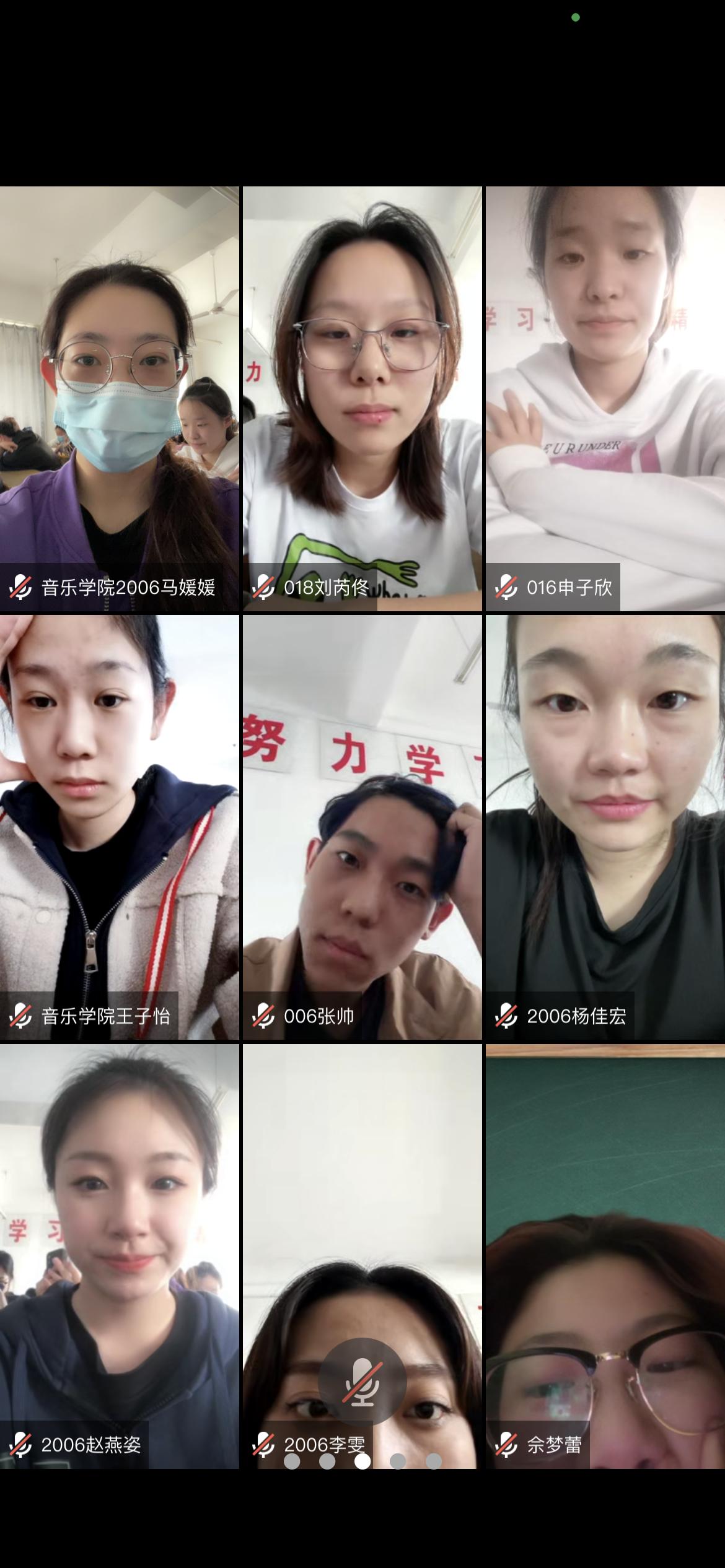Viewport: 725px width, 1568px height.
Task: View 016申子欣's video tile
Action: coord(605,399)
